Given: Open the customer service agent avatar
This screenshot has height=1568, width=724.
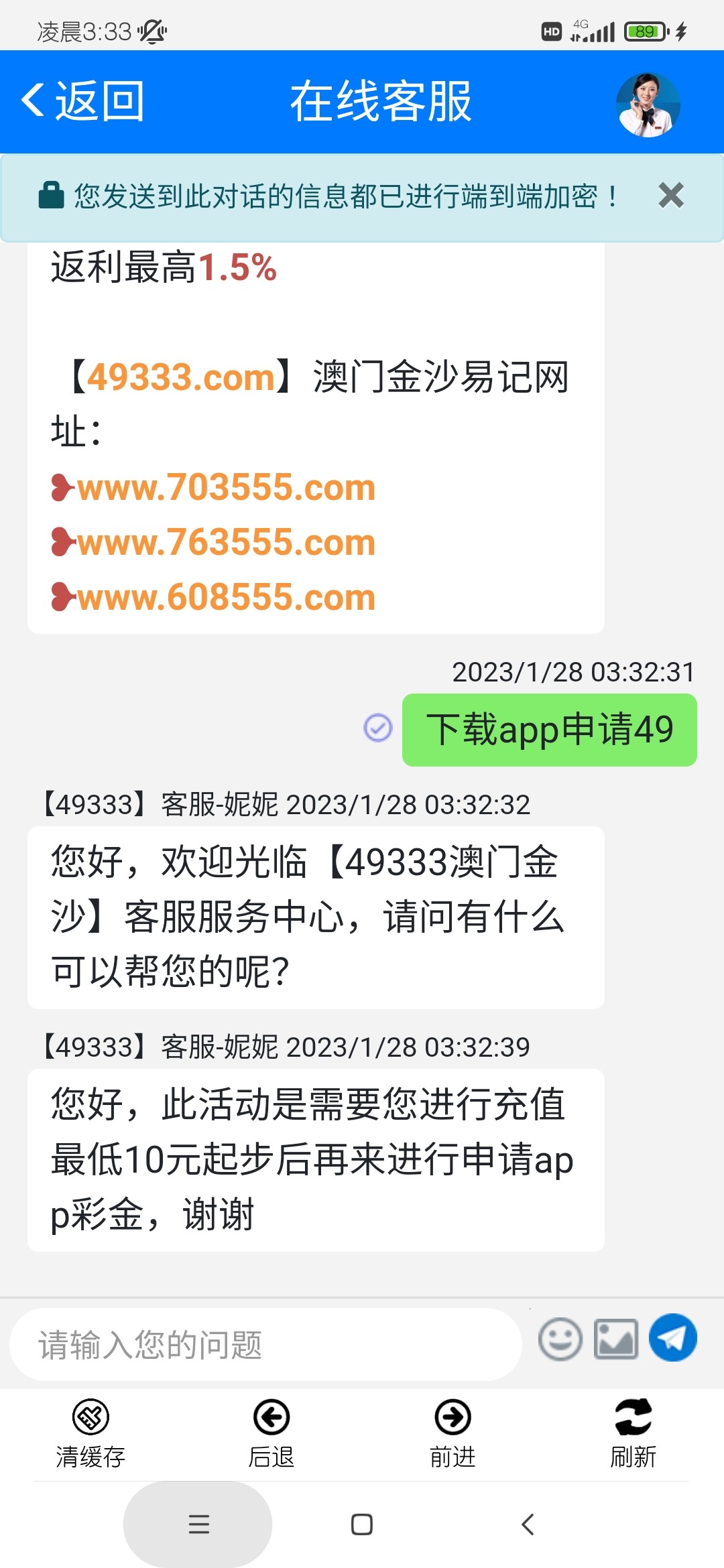Looking at the screenshot, I should 648,105.
